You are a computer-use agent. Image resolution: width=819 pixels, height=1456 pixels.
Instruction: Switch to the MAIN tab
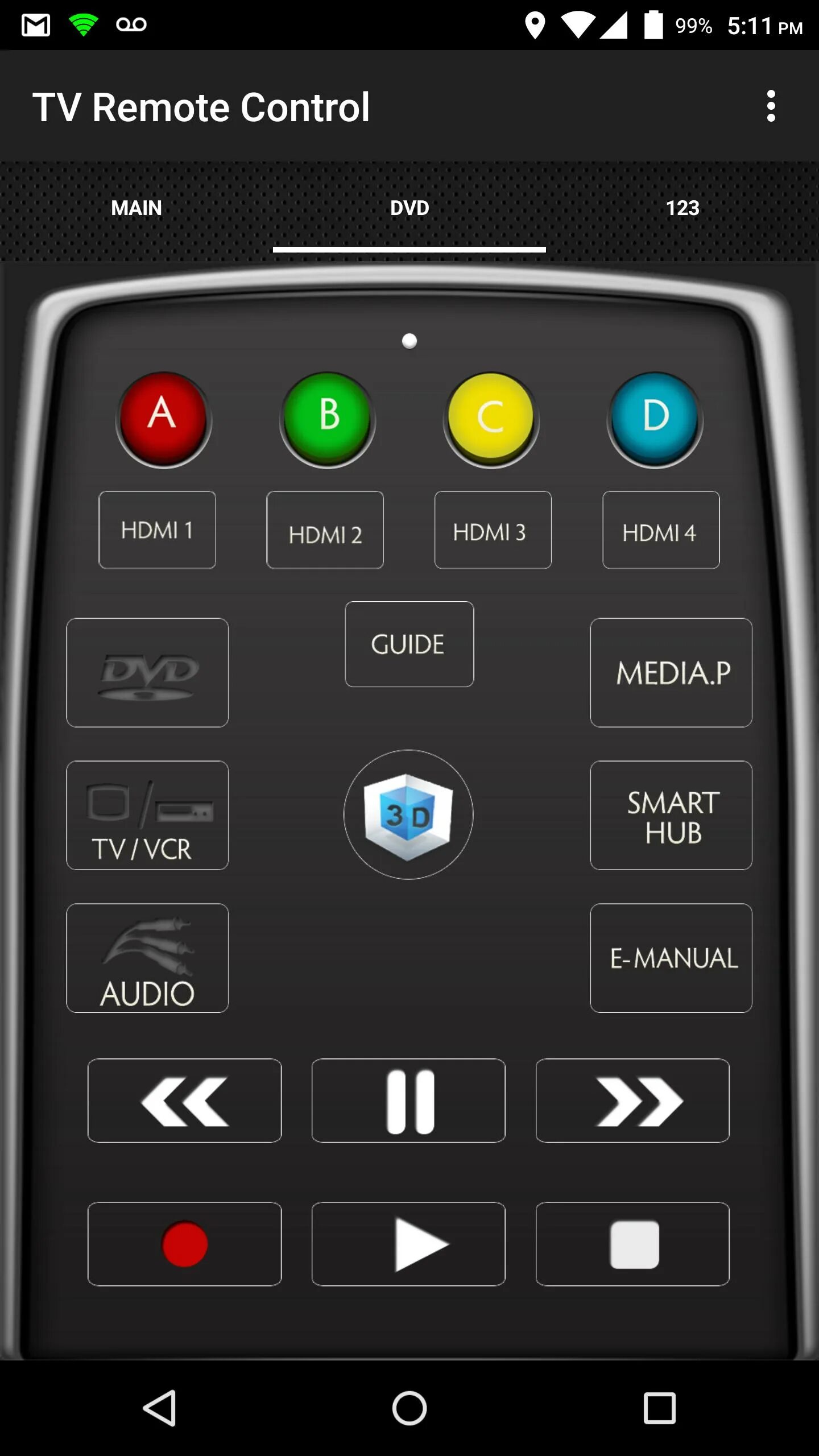pos(136,208)
